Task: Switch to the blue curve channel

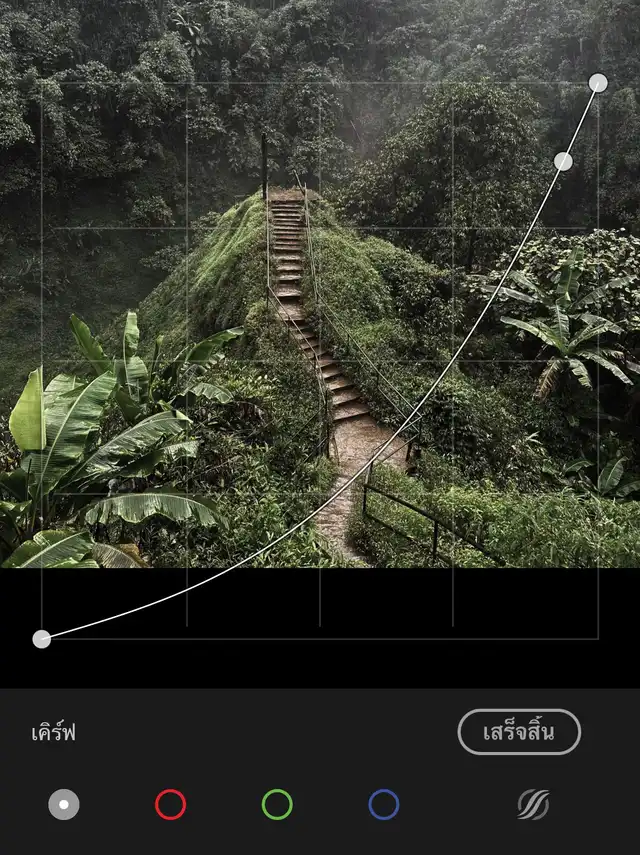Action: click(383, 804)
